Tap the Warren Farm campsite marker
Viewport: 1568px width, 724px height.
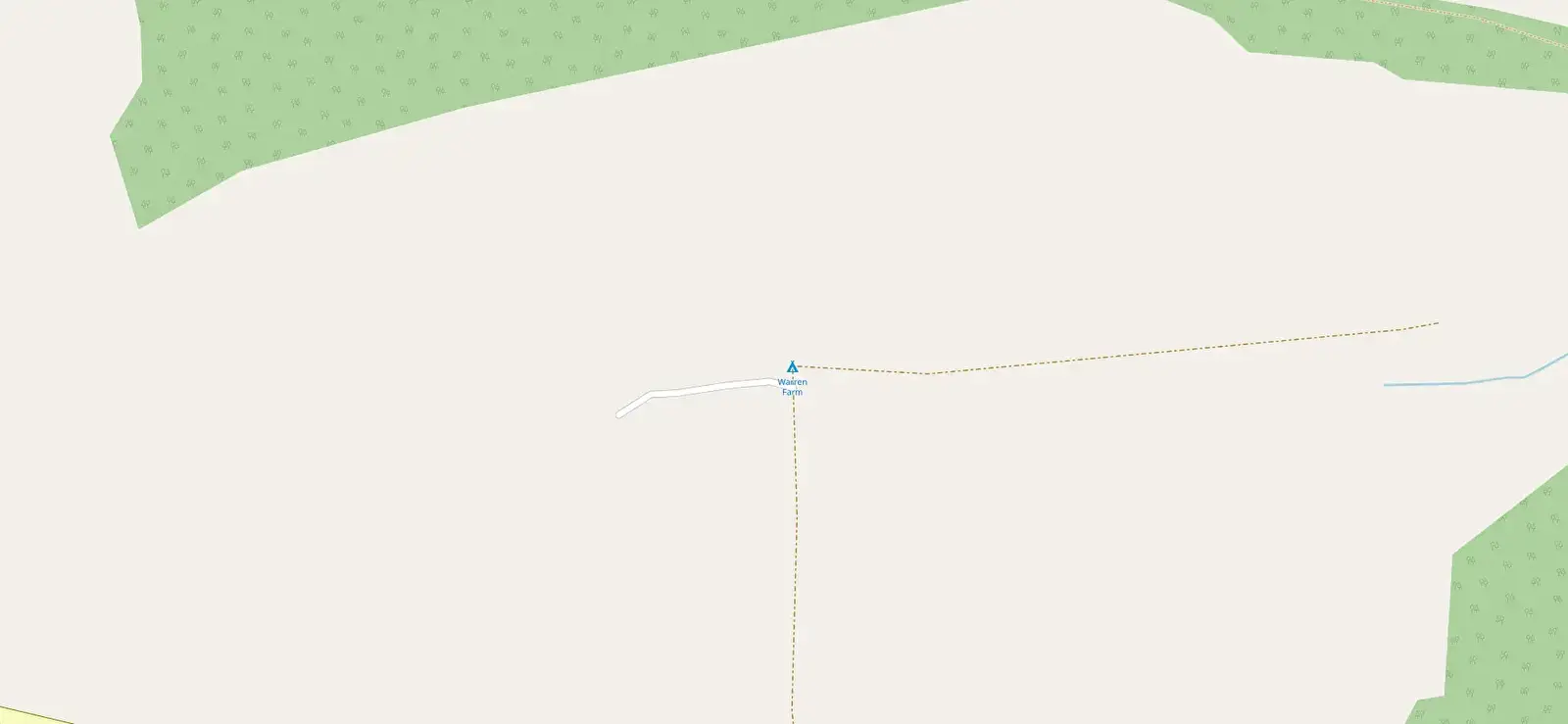coord(792,367)
